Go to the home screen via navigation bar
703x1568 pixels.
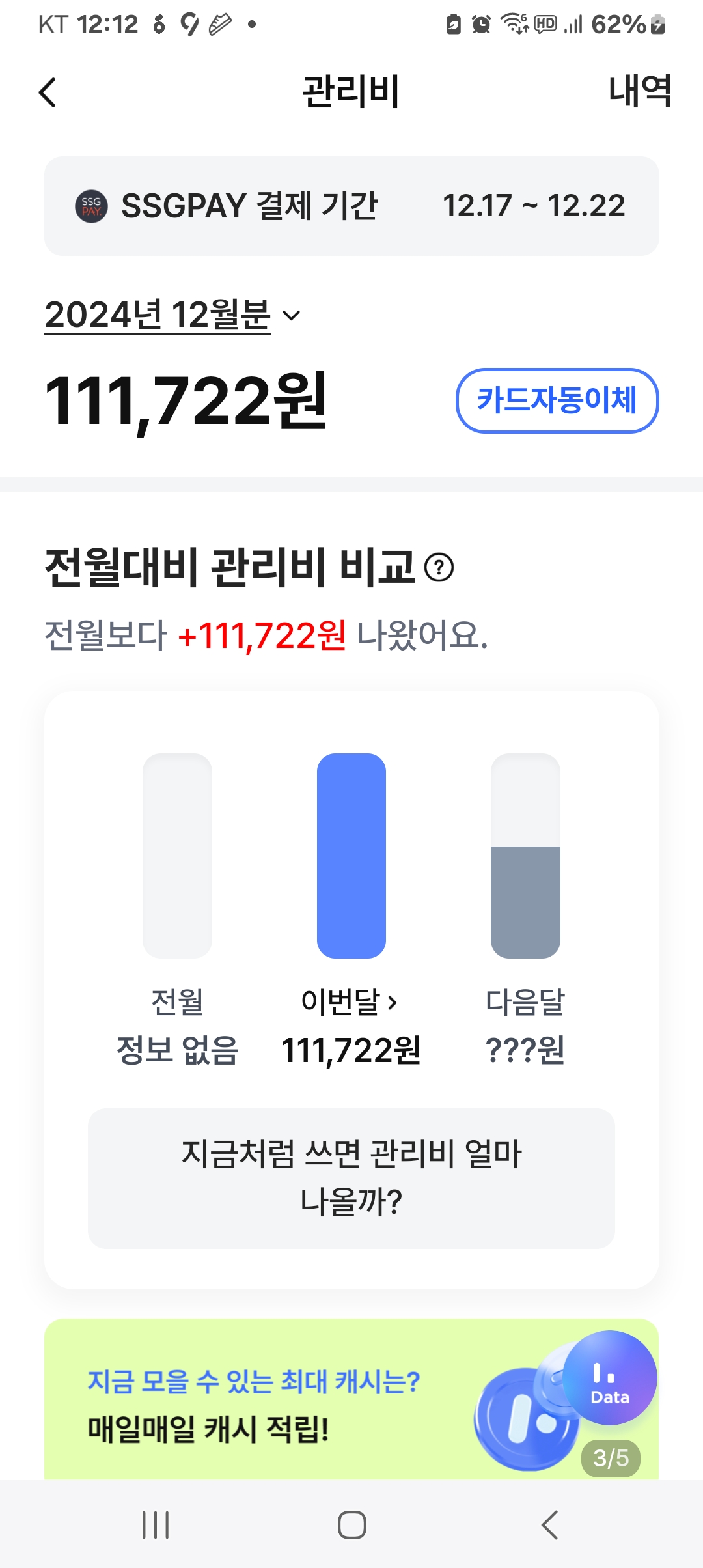[x=351, y=1525]
